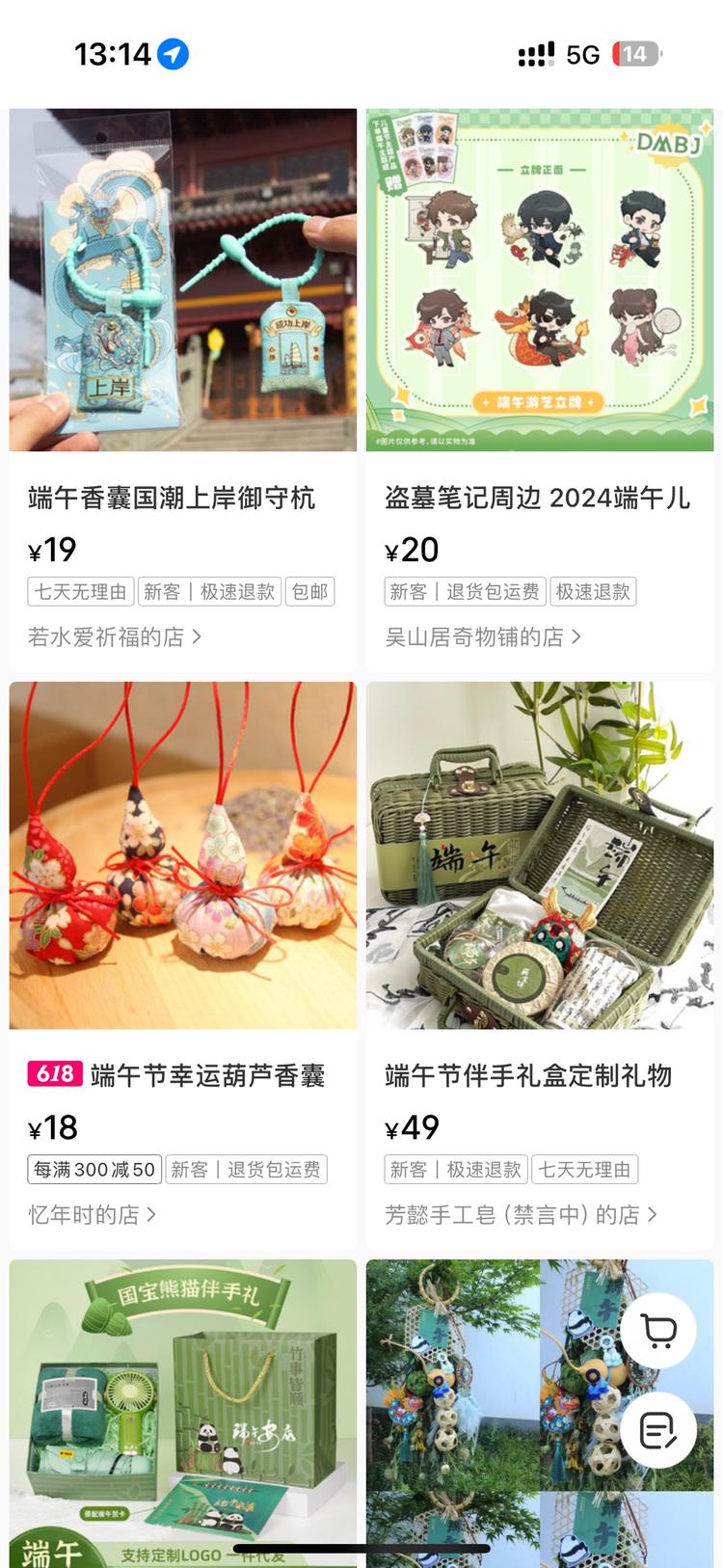Open the shopping cart floating icon
The image size is (723, 1568).
pos(658,1330)
